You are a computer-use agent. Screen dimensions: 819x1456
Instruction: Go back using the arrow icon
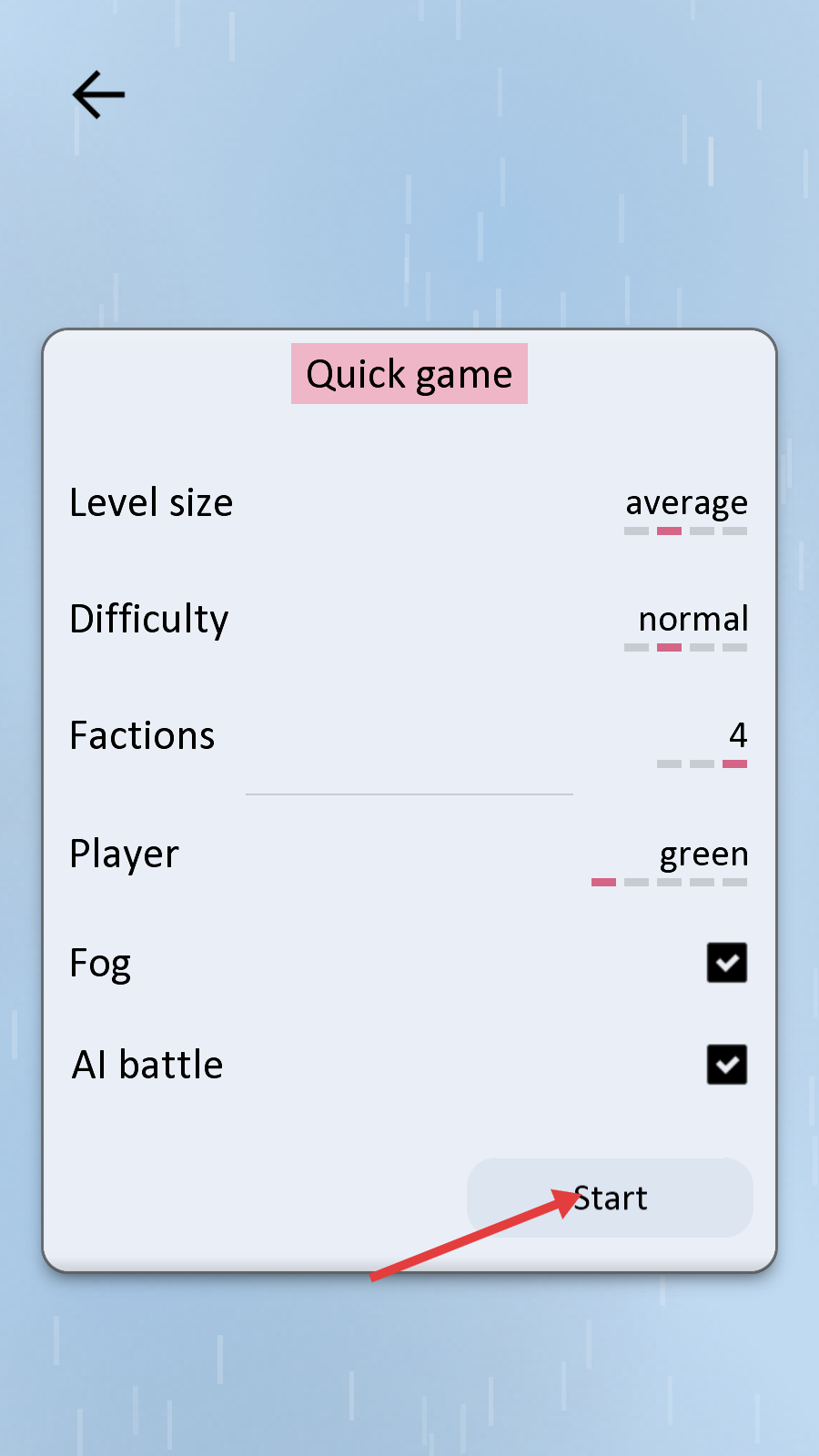tap(98, 95)
